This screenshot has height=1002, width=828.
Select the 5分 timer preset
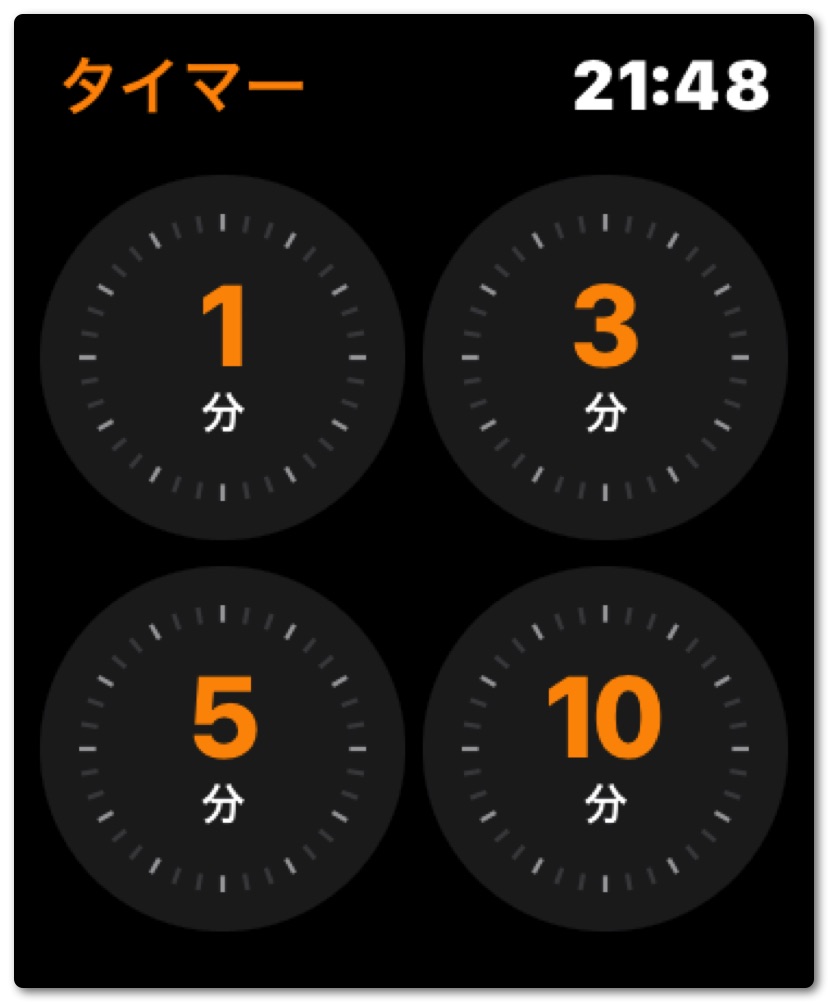click(222, 748)
